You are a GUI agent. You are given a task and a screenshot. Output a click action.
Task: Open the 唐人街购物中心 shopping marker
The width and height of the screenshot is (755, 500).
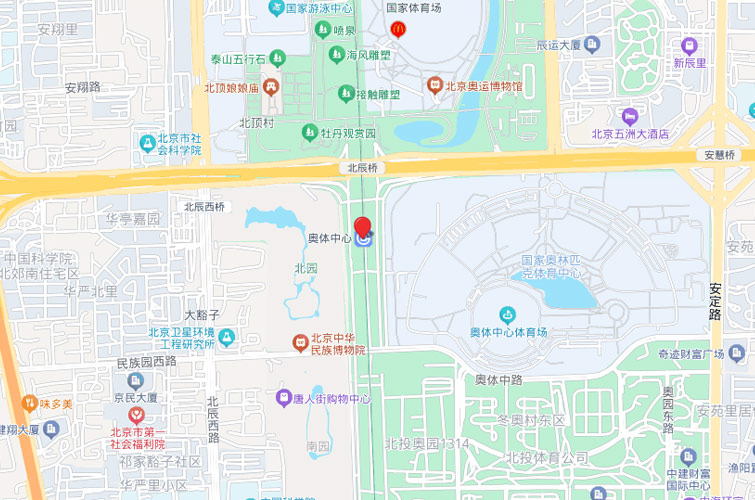285,398
